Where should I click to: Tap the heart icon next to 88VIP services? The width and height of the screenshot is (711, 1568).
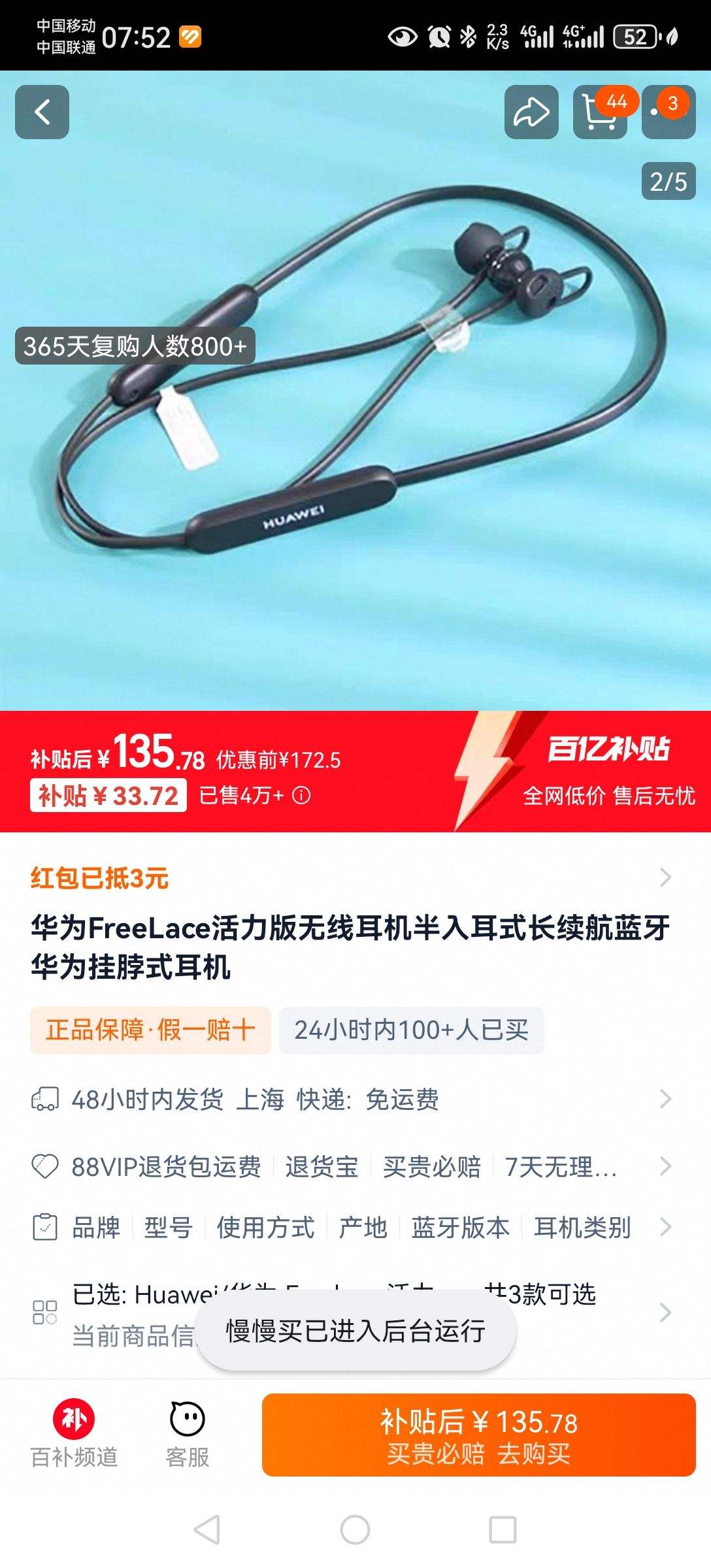pos(45,1166)
